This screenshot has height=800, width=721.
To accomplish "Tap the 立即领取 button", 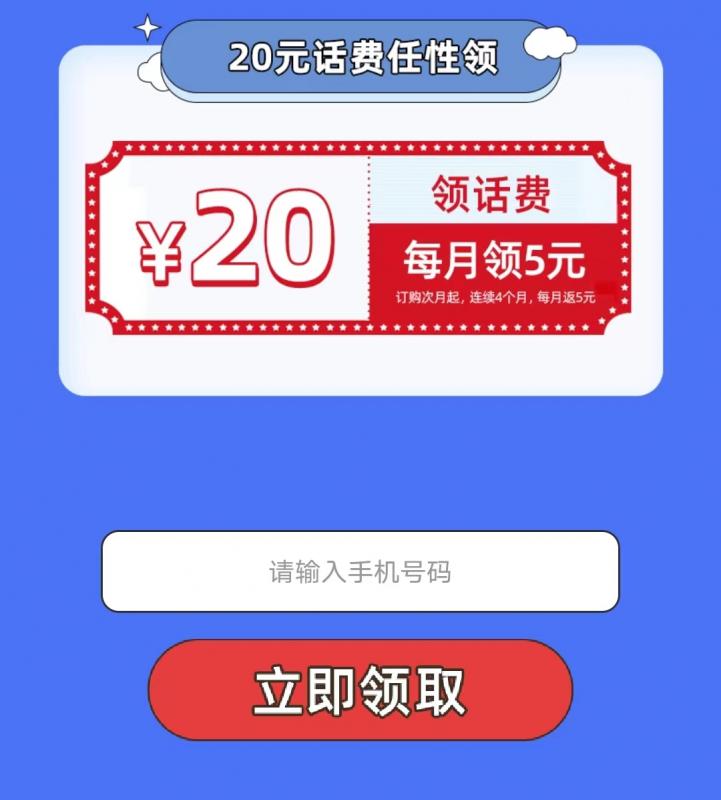I will click(360, 690).
